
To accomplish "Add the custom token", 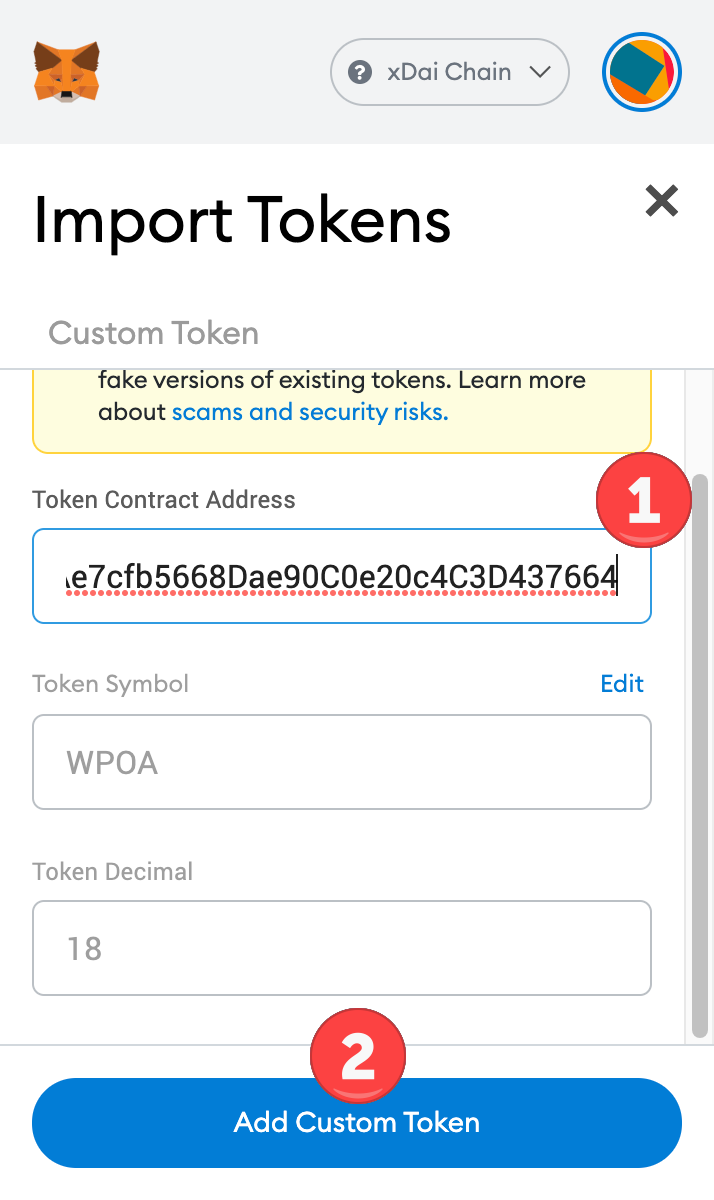I will tap(356, 1122).
